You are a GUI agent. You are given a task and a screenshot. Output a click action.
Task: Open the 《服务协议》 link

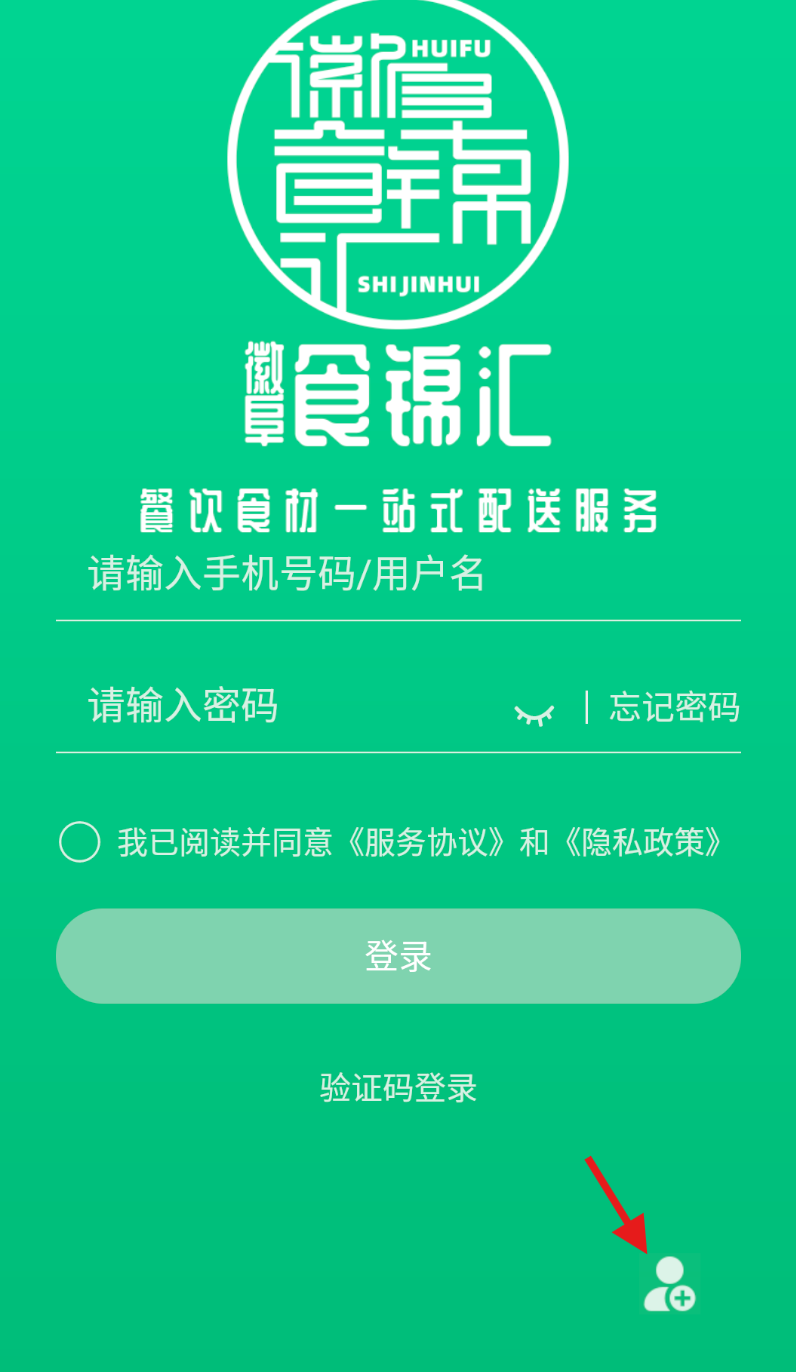[425, 842]
